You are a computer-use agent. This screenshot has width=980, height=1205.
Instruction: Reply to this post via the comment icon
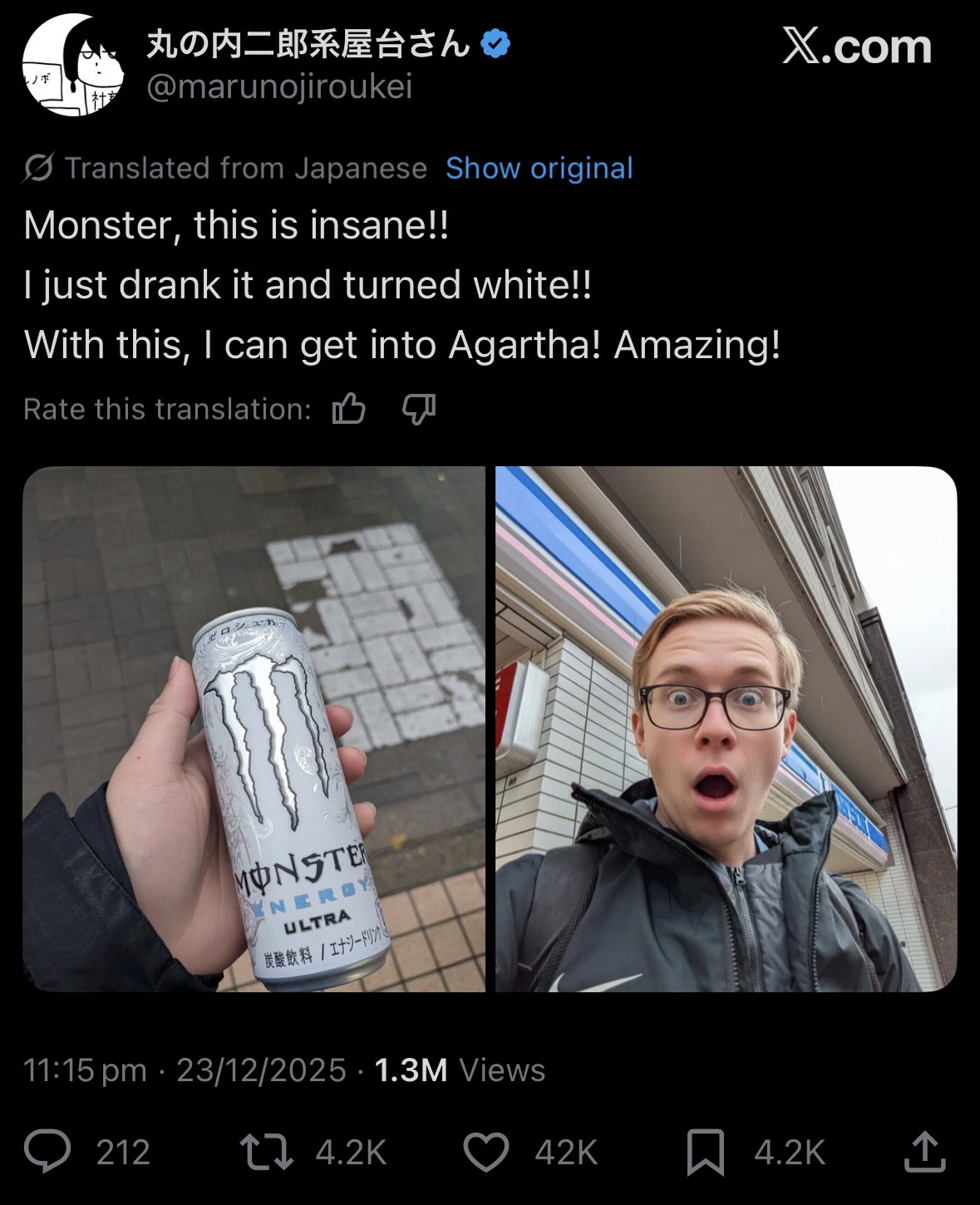(47, 1152)
